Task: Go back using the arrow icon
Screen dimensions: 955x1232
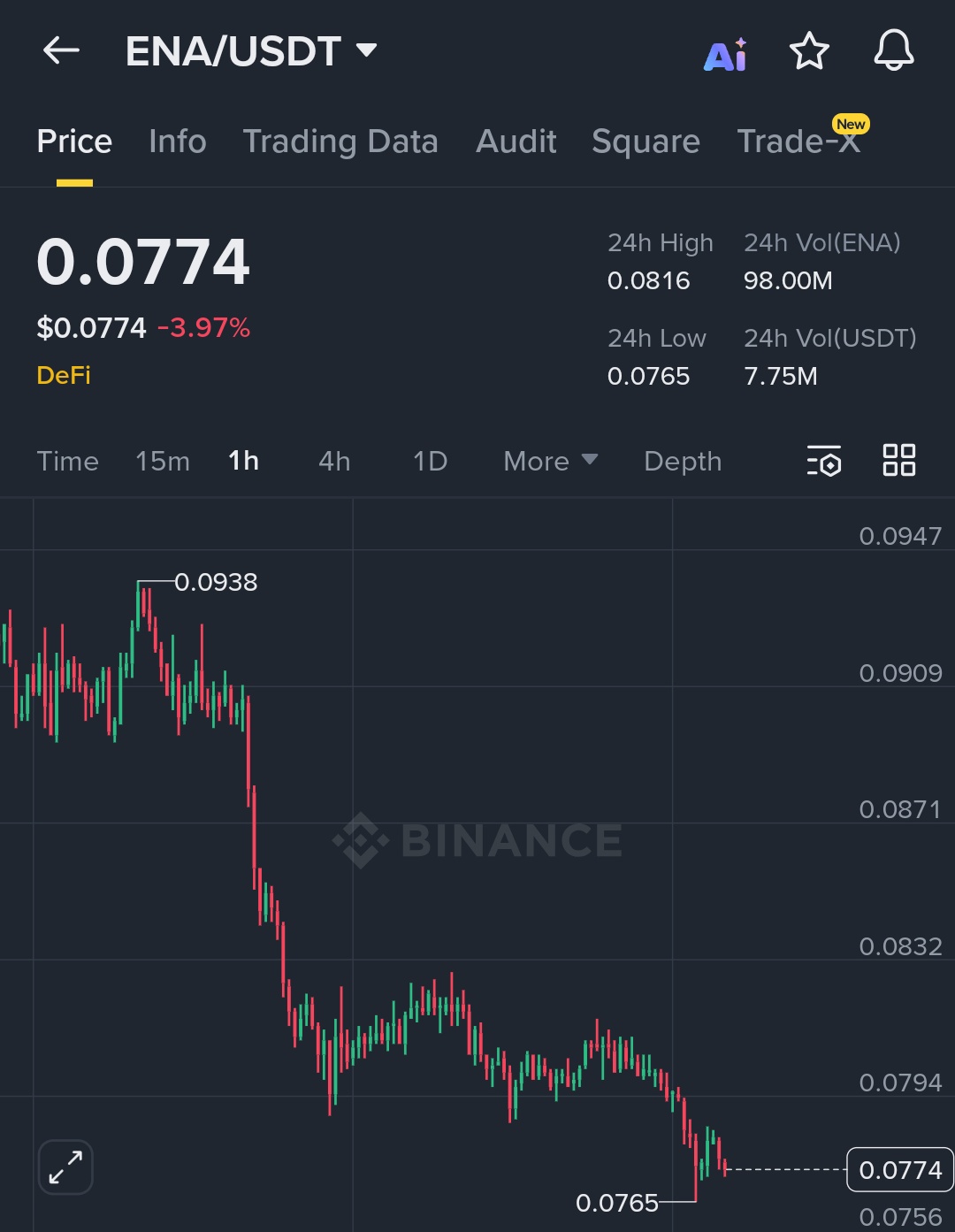Action: [62, 51]
